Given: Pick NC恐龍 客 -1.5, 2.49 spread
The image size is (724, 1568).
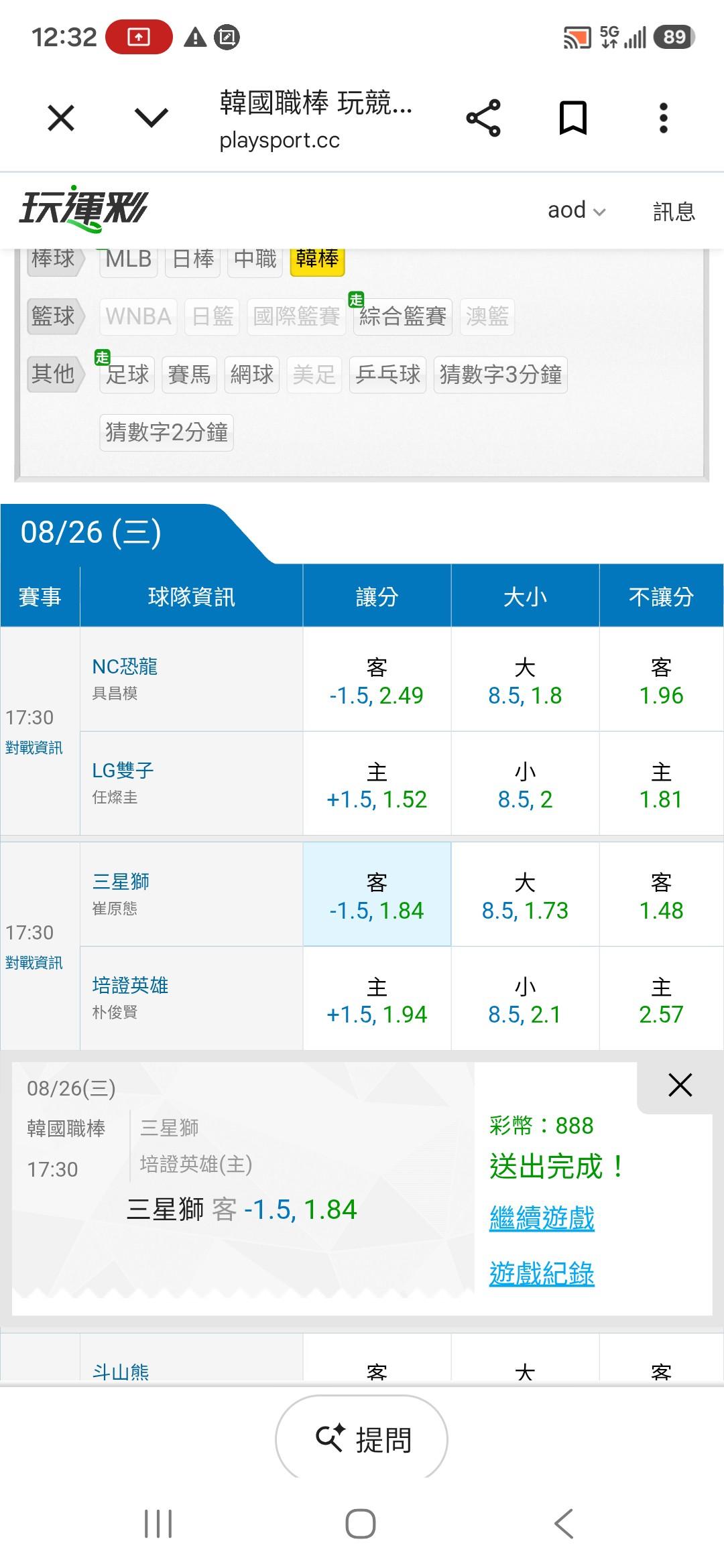Looking at the screenshot, I should click(x=377, y=680).
